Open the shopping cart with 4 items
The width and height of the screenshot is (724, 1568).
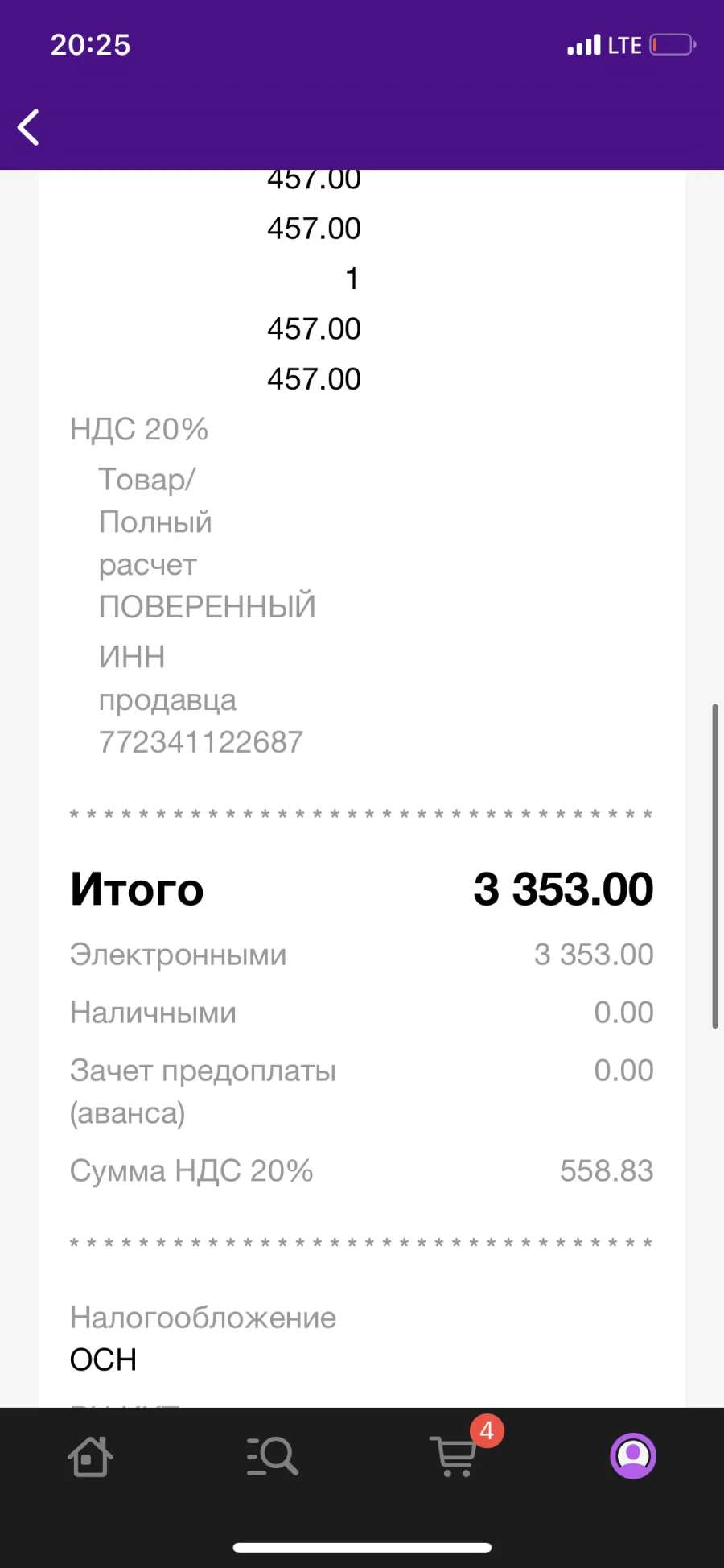456,1456
